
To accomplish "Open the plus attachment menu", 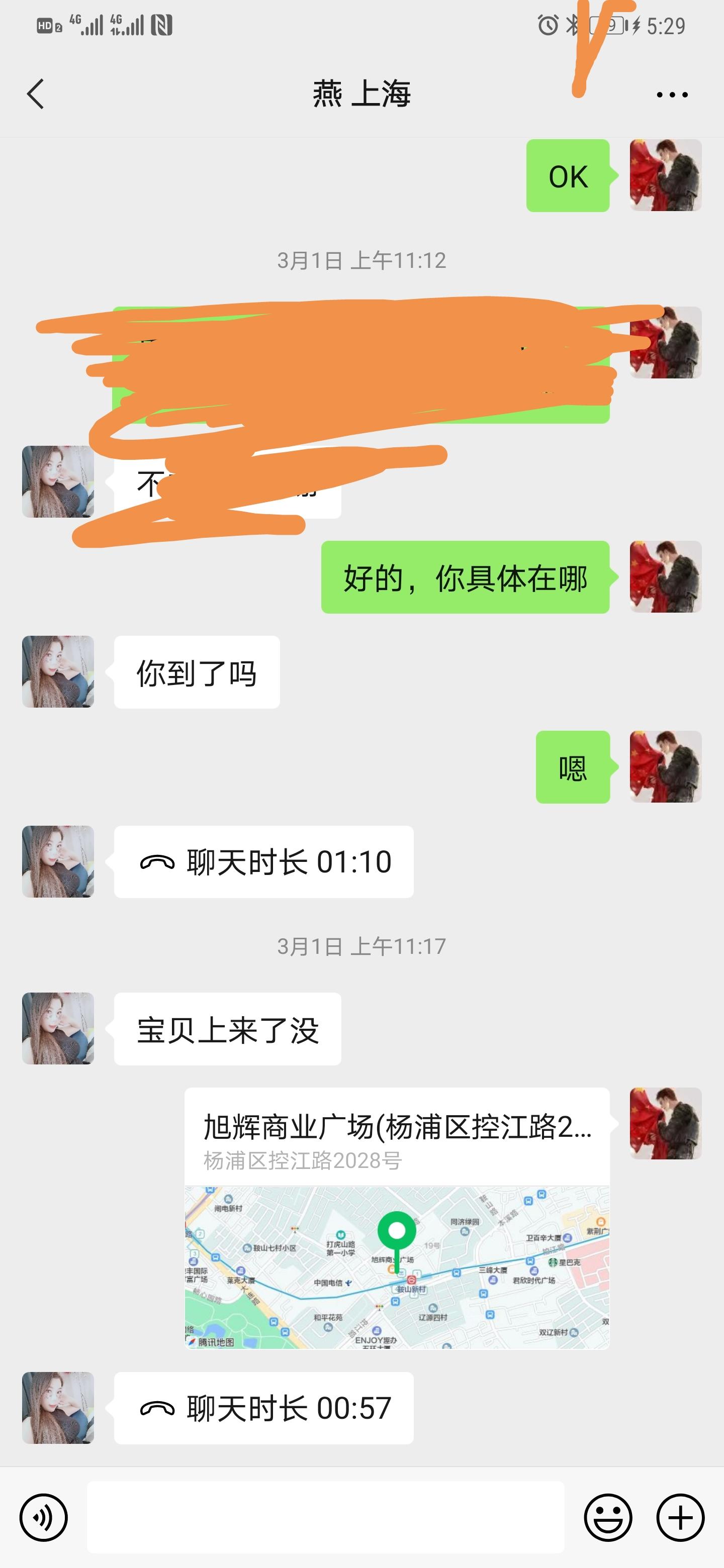I will click(x=680, y=1517).
